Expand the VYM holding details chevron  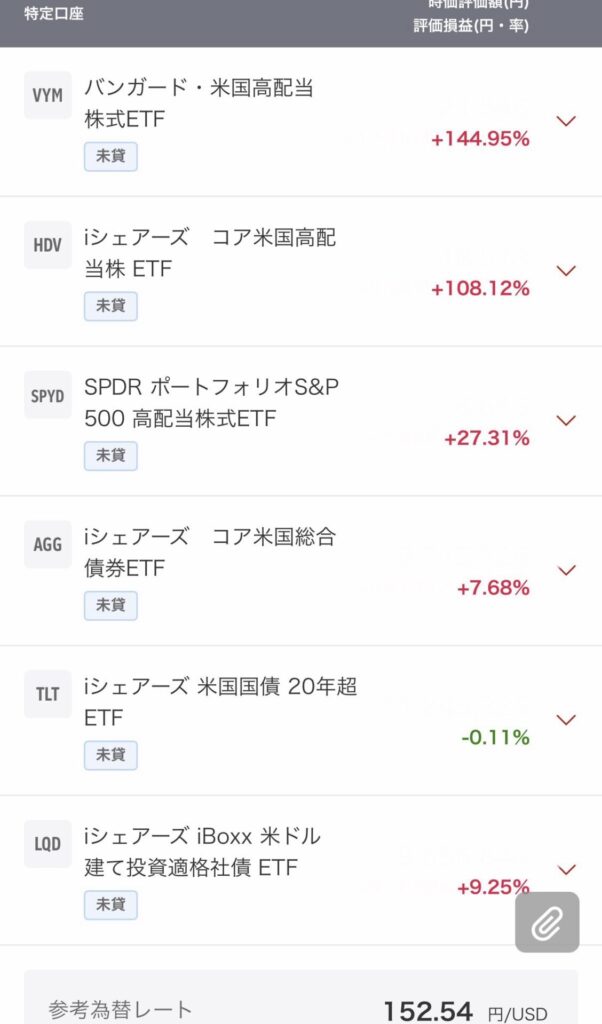tap(566, 121)
